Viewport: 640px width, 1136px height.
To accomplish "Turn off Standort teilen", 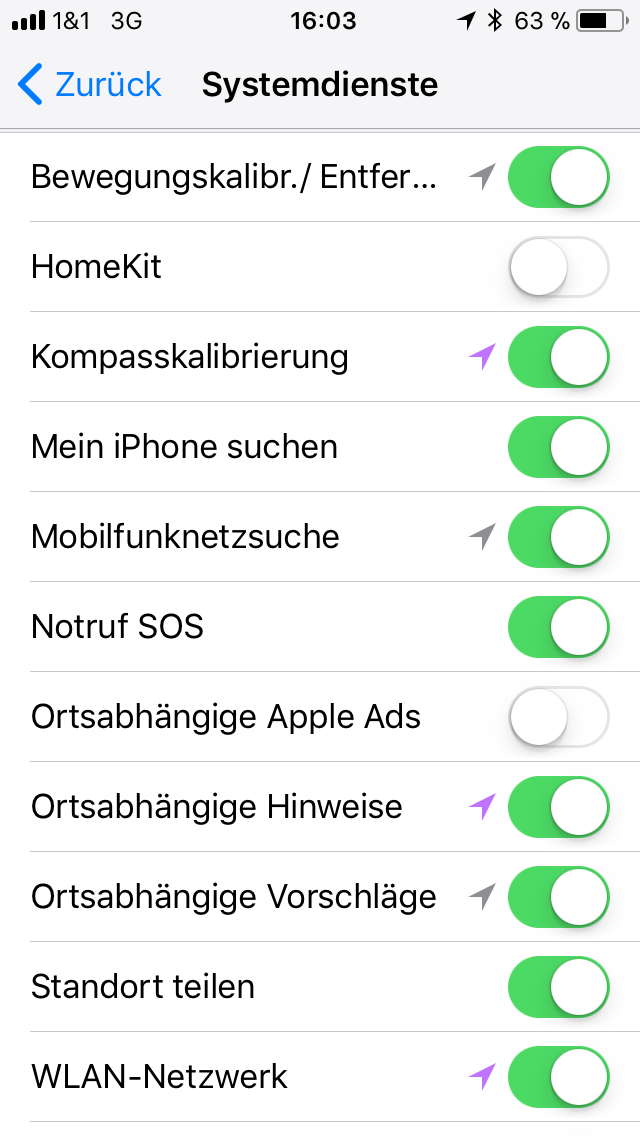I will (x=558, y=988).
